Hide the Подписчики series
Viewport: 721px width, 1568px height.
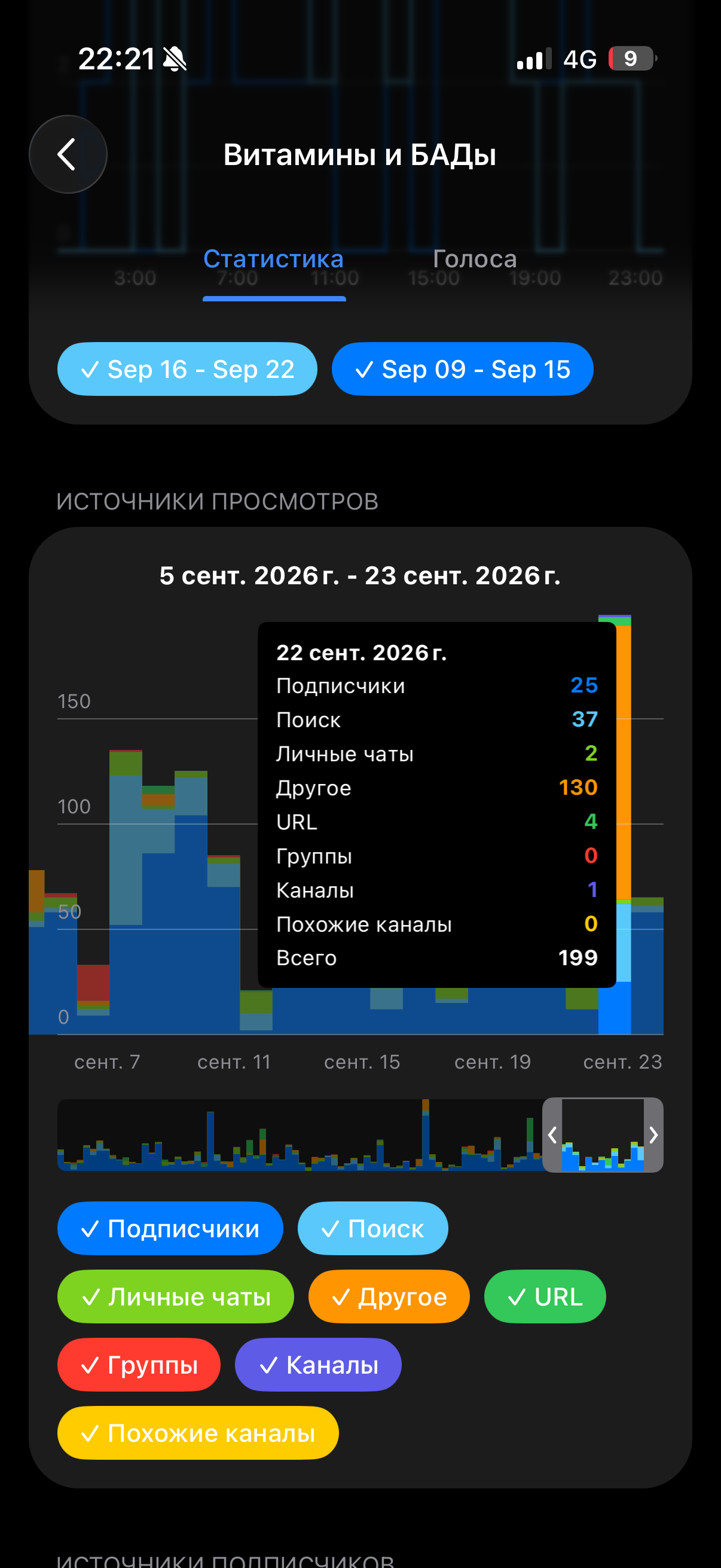pyautogui.click(x=170, y=1228)
